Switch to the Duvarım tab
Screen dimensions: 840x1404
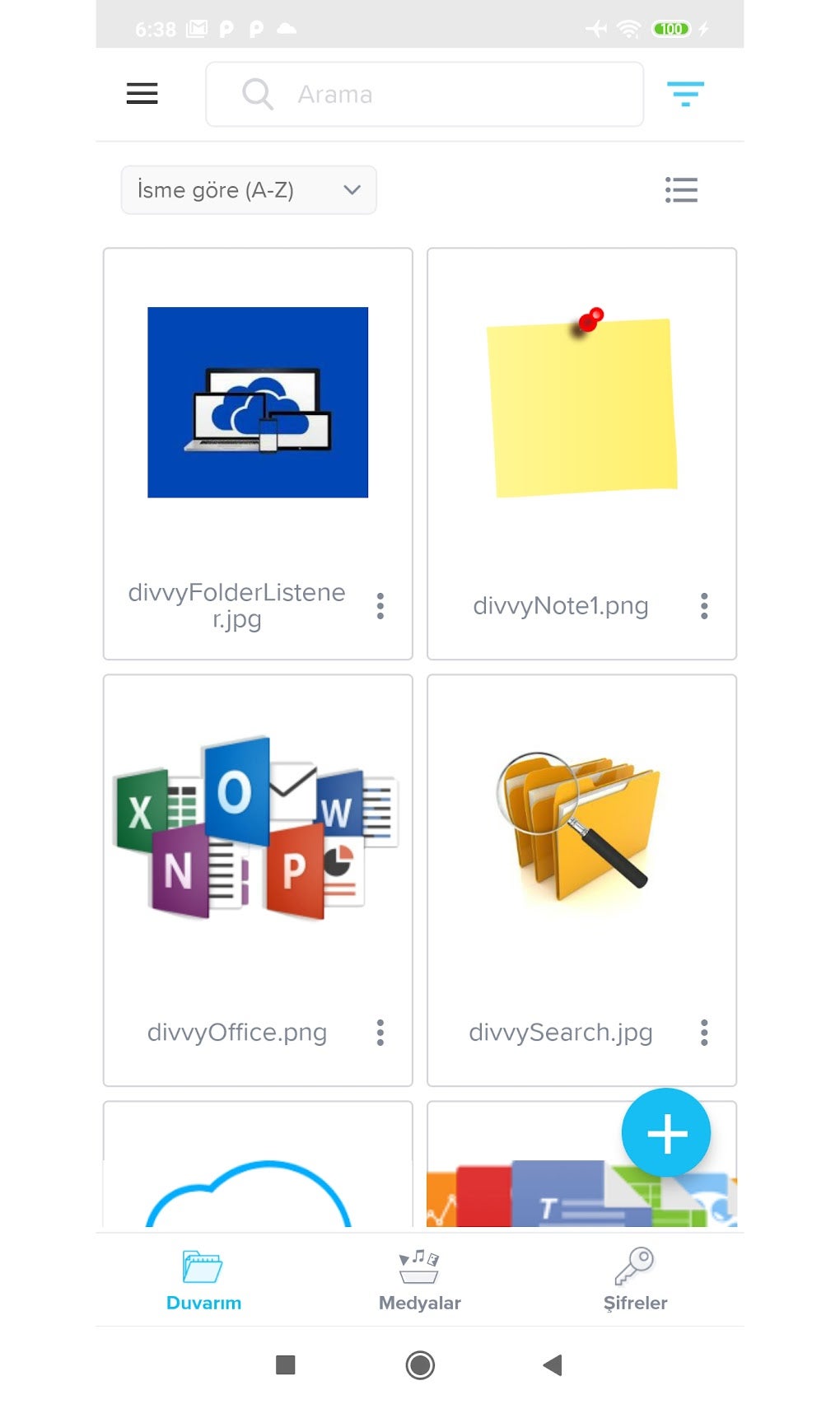(x=203, y=1280)
